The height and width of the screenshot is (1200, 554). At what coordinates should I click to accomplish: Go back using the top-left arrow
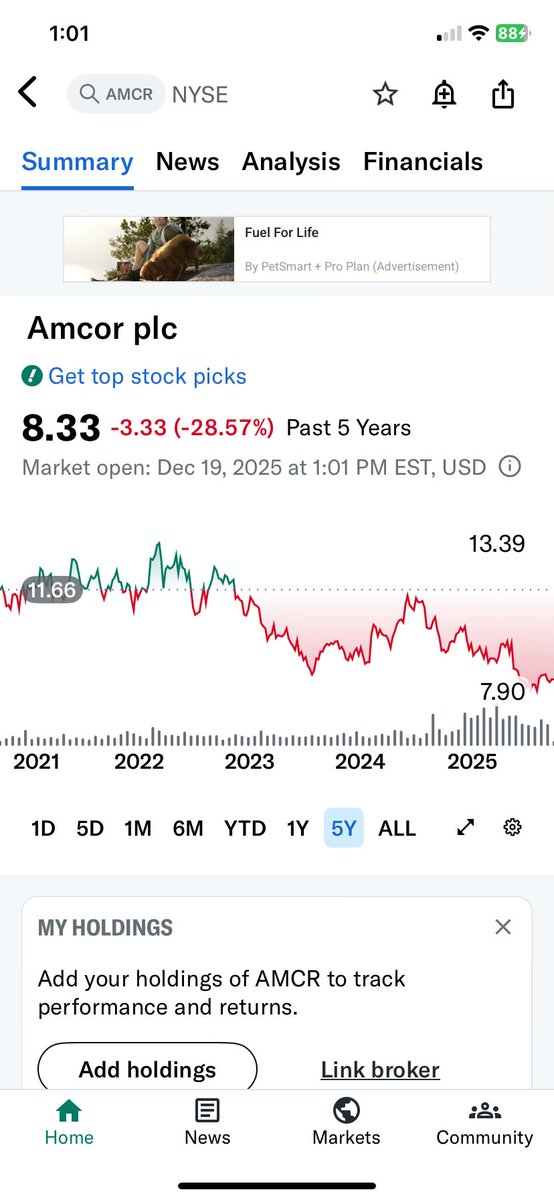28,94
